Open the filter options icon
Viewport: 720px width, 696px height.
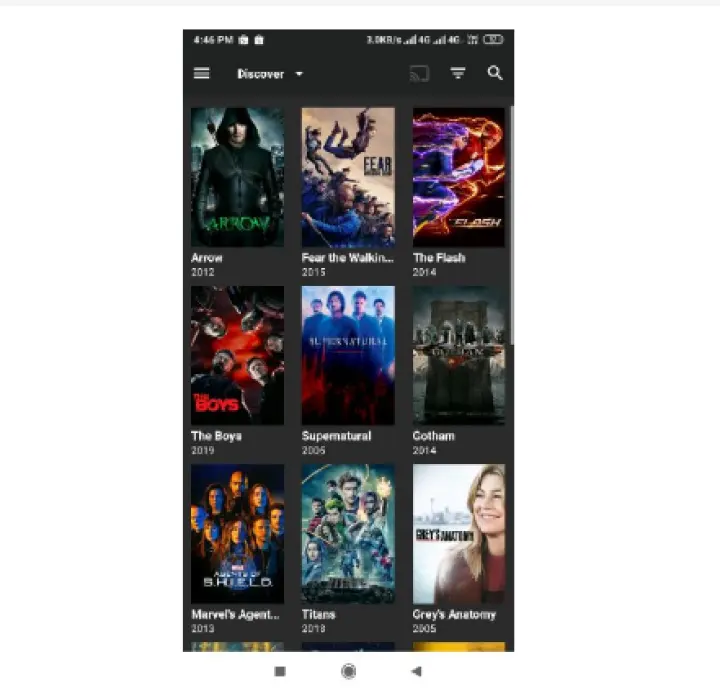click(x=458, y=73)
